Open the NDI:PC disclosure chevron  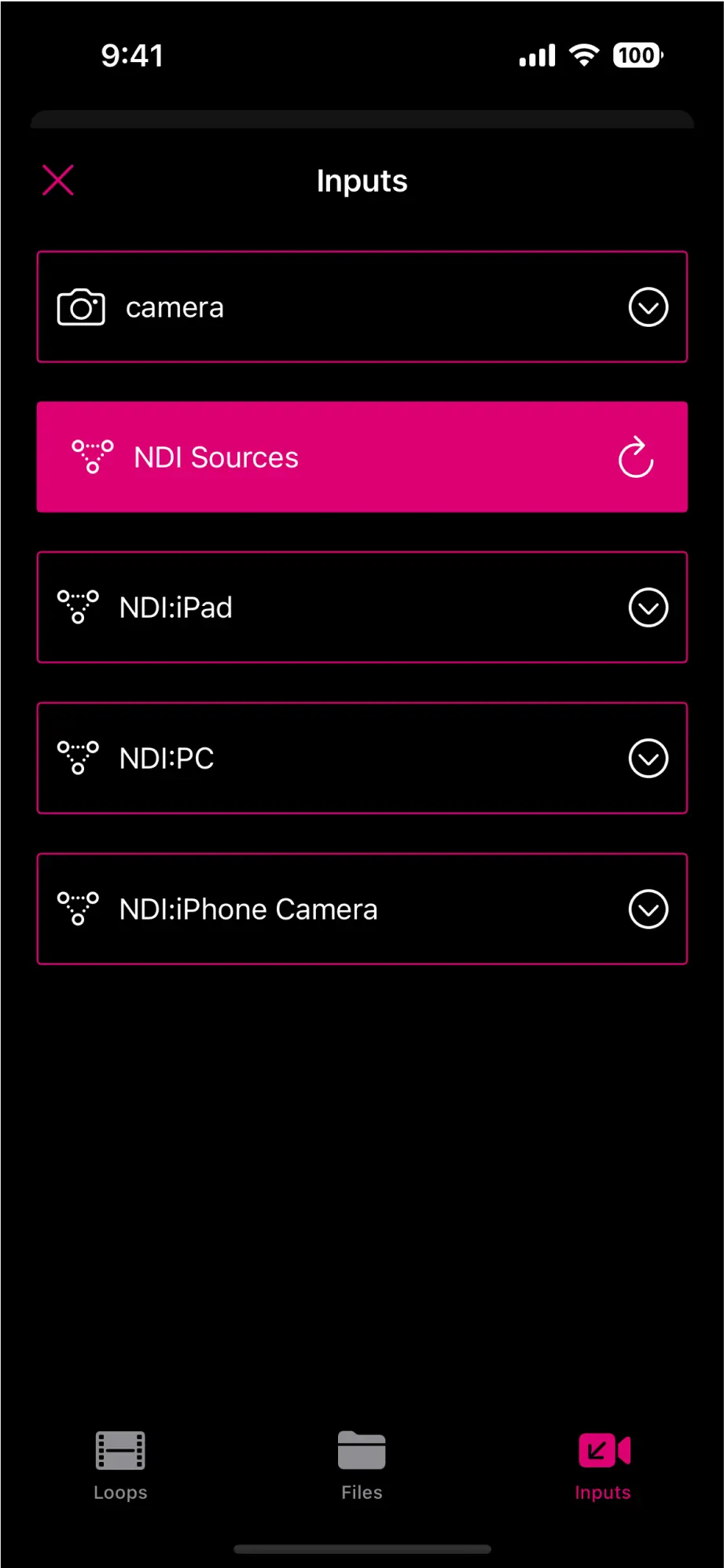coord(647,758)
